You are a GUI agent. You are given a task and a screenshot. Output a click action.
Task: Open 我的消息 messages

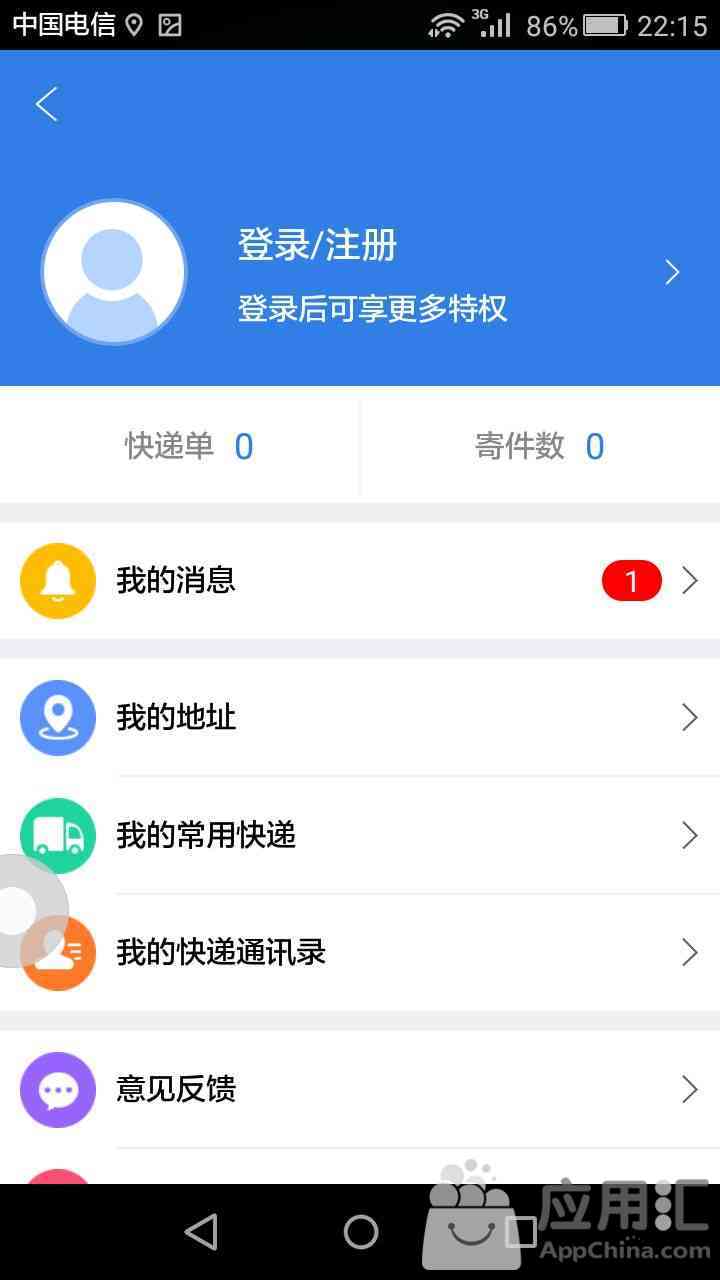(x=360, y=581)
